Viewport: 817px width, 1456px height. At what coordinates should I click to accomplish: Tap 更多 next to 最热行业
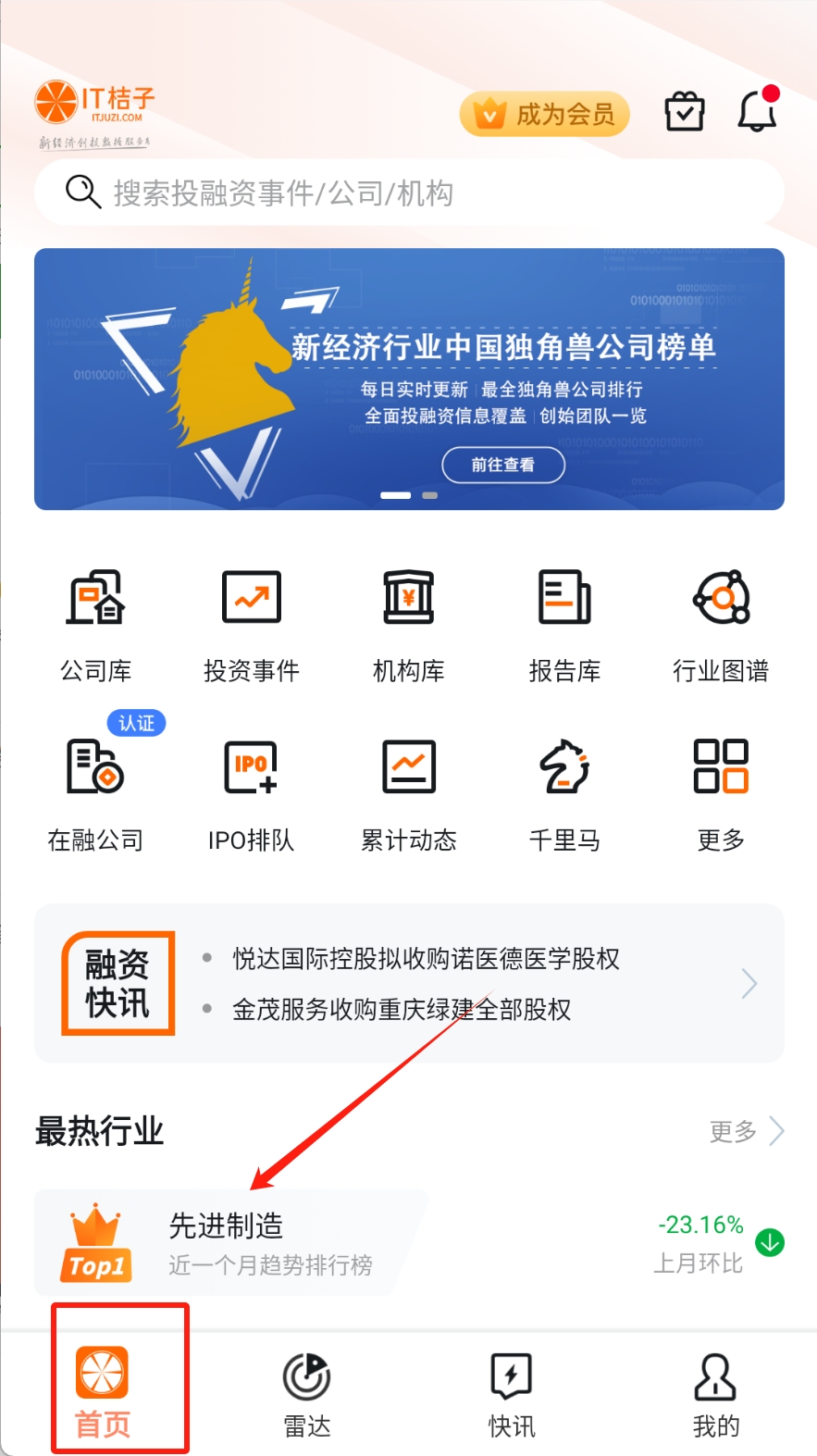pyautogui.click(x=746, y=1131)
